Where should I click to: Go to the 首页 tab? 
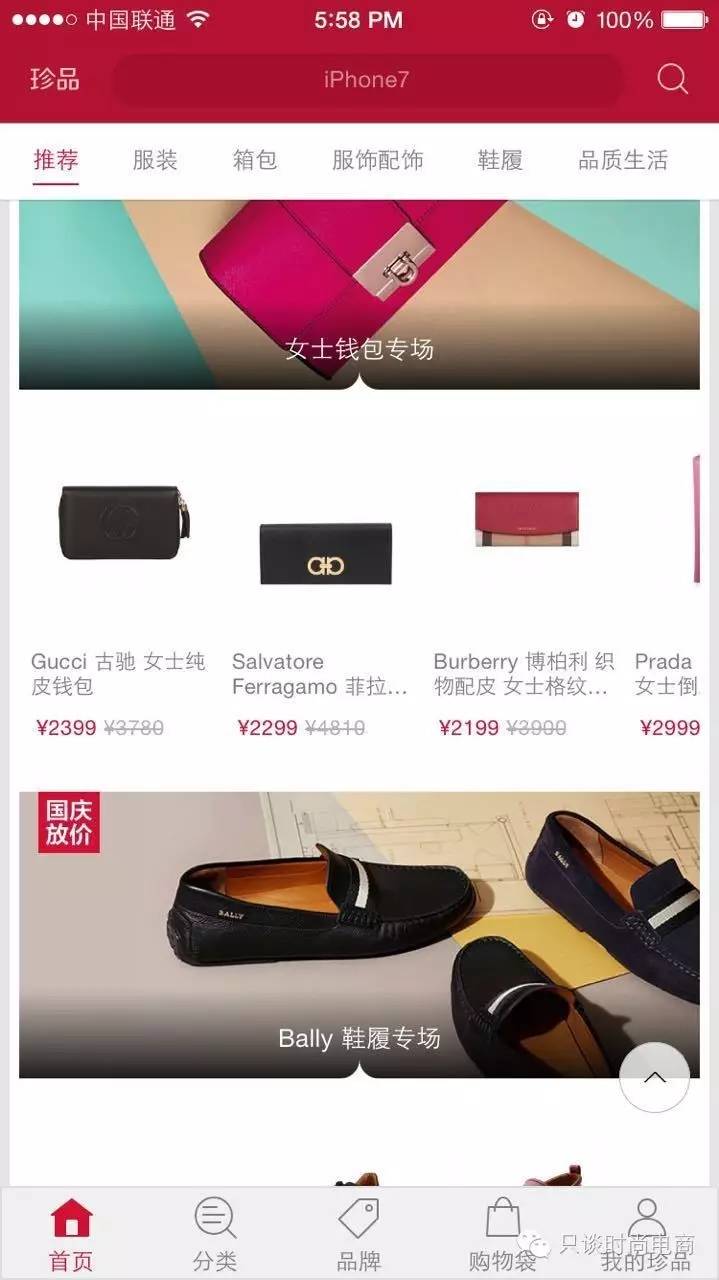click(71, 1234)
